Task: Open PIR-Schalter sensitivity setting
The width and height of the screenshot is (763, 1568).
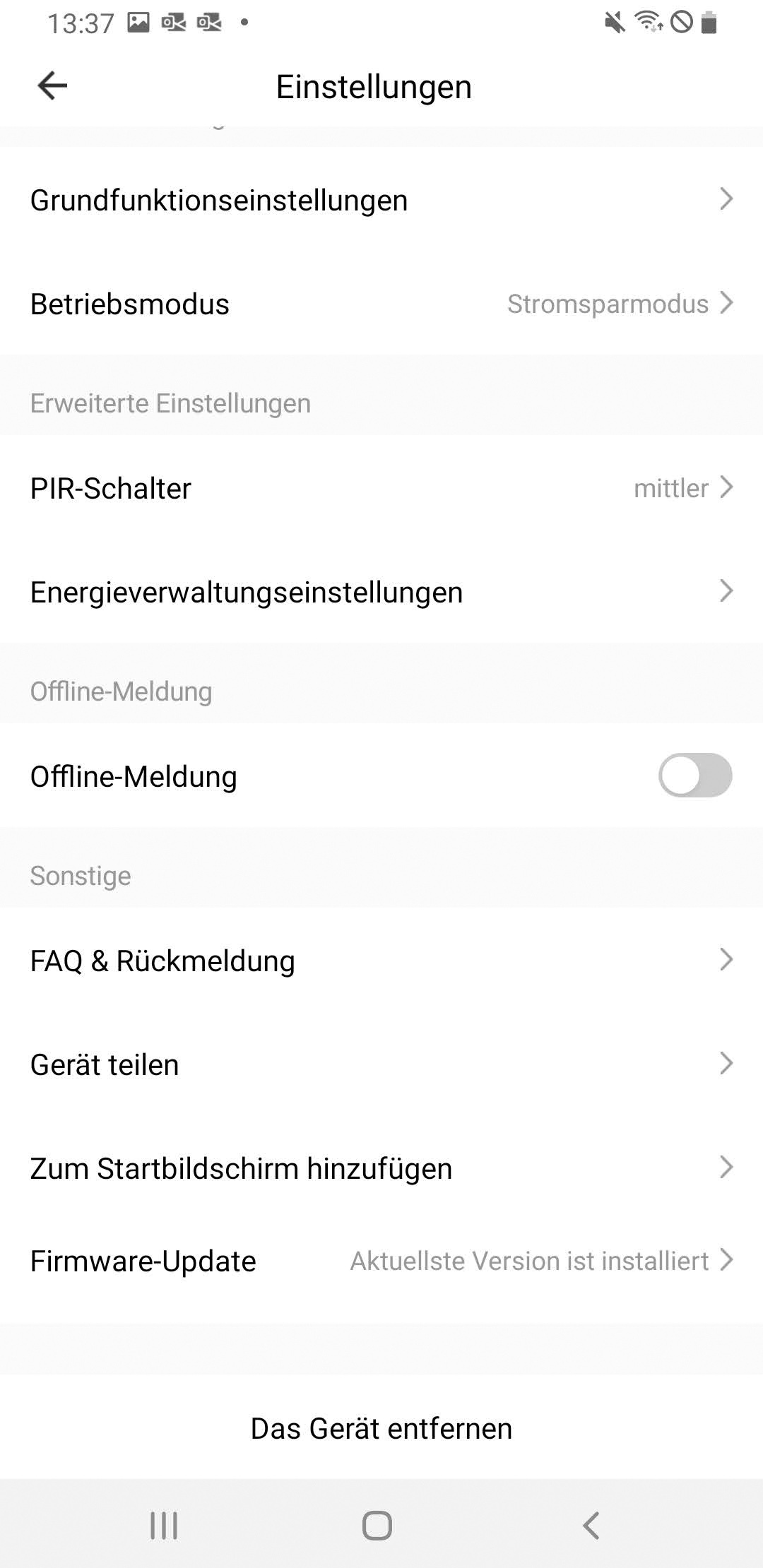Action: (381, 489)
